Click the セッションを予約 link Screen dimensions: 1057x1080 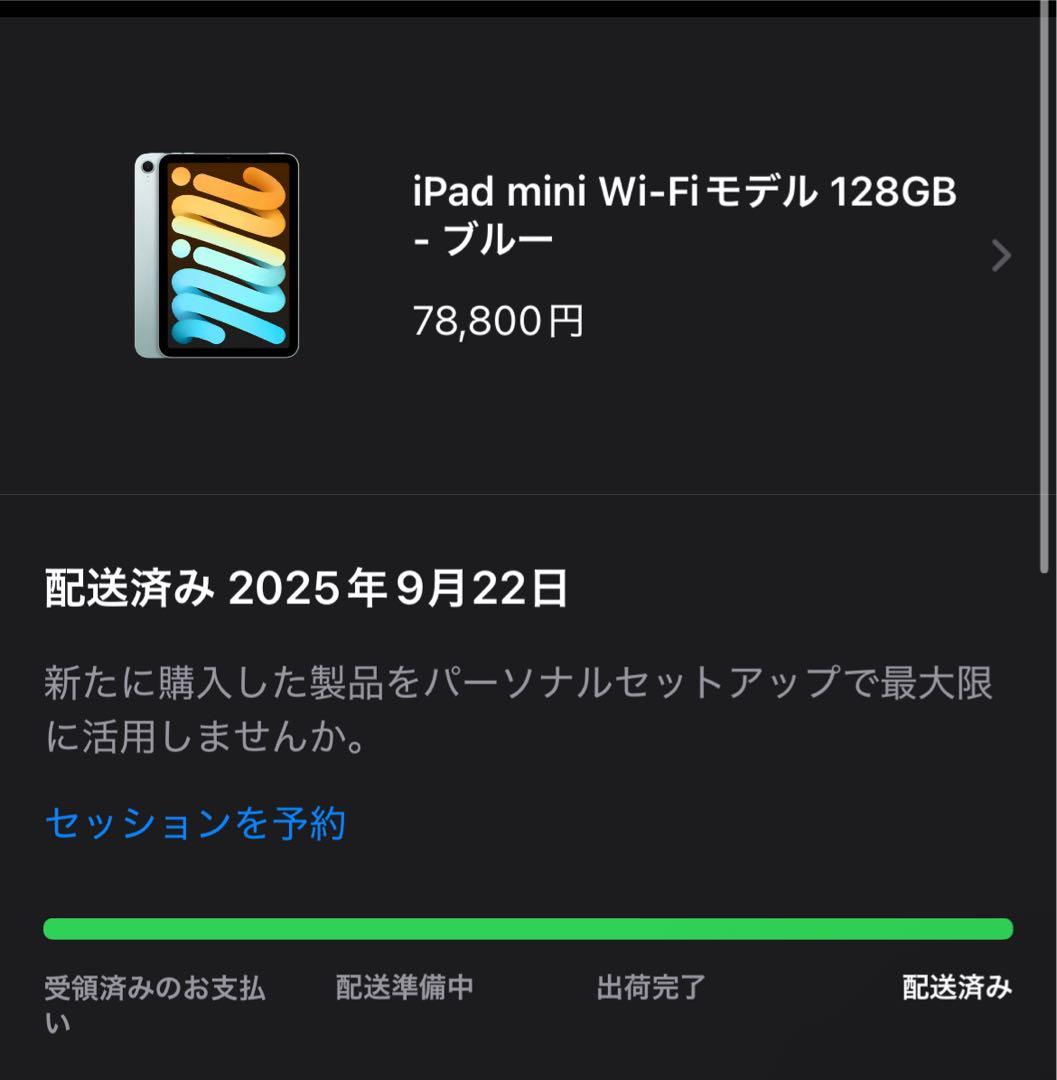click(x=194, y=824)
